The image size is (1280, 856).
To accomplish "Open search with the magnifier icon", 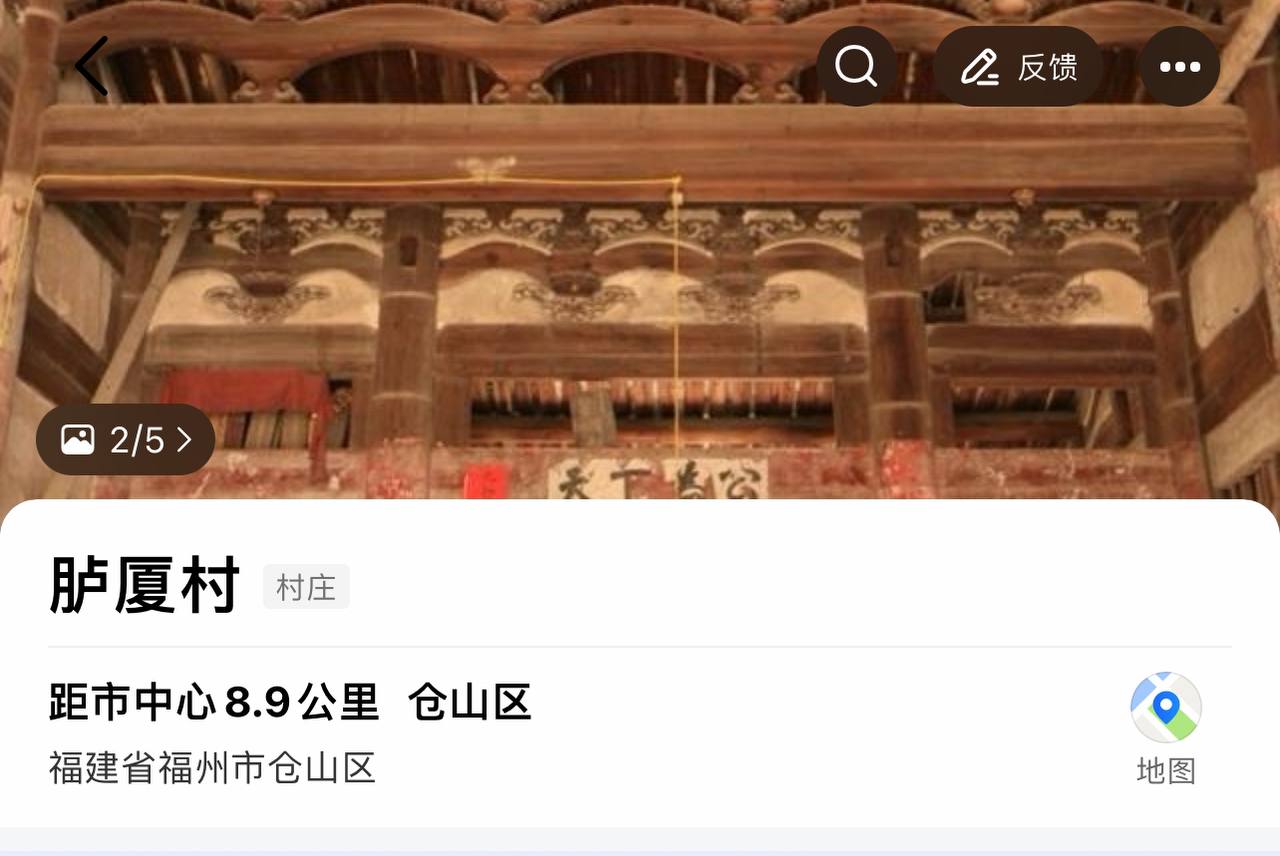I will click(856, 66).
